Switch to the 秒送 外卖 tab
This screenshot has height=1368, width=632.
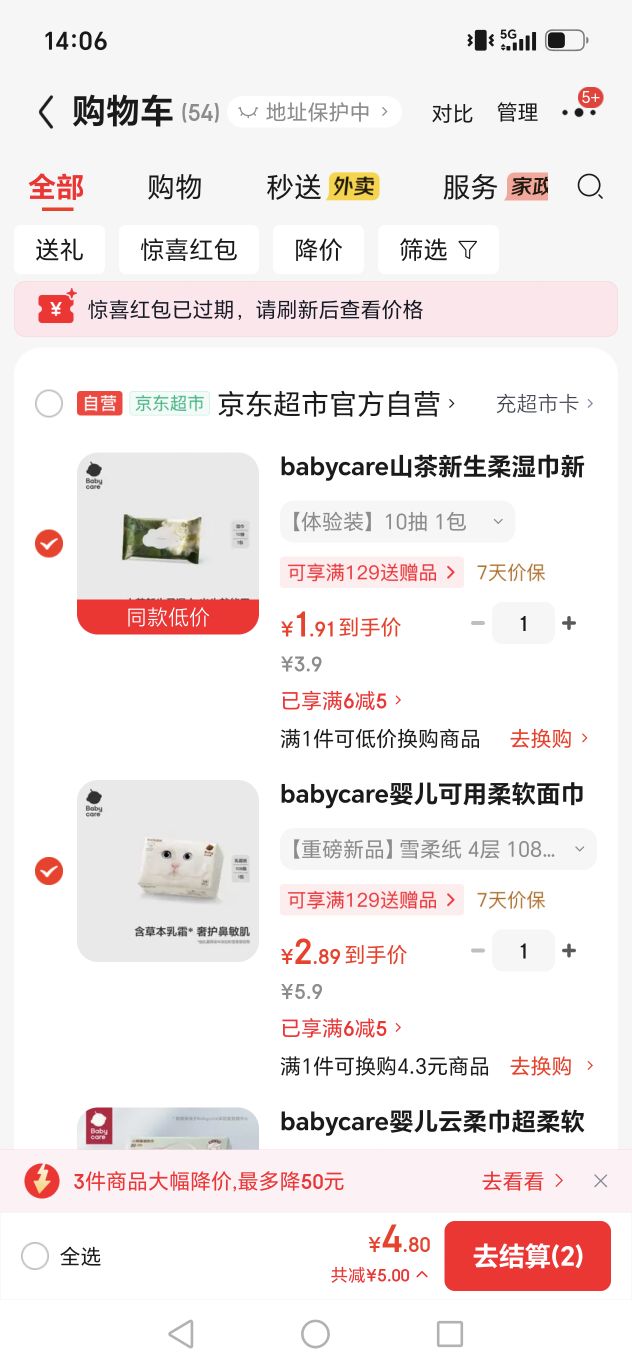tap(322, 187)
